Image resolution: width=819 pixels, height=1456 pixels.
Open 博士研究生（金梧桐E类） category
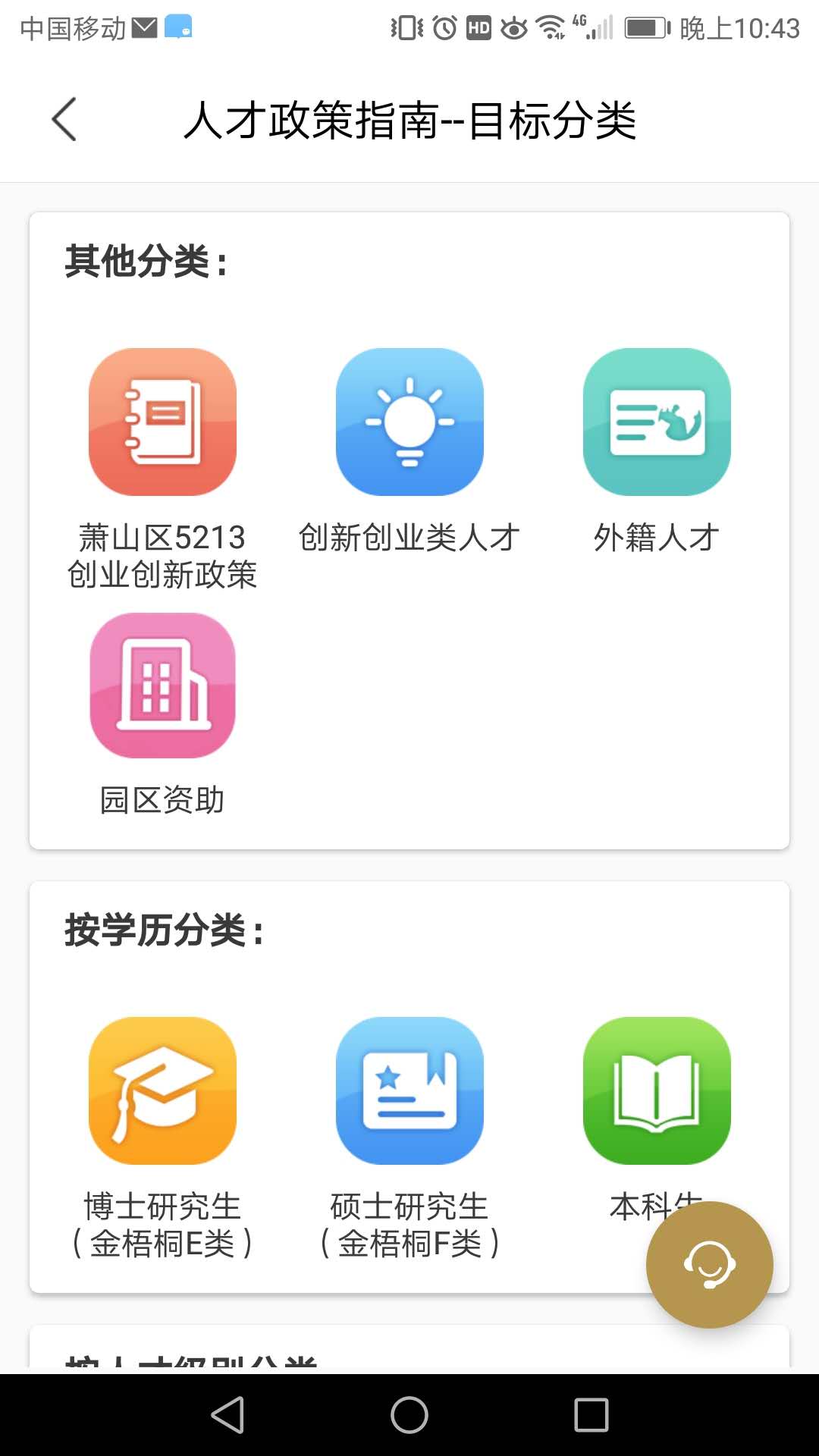tap(162, 1090)
